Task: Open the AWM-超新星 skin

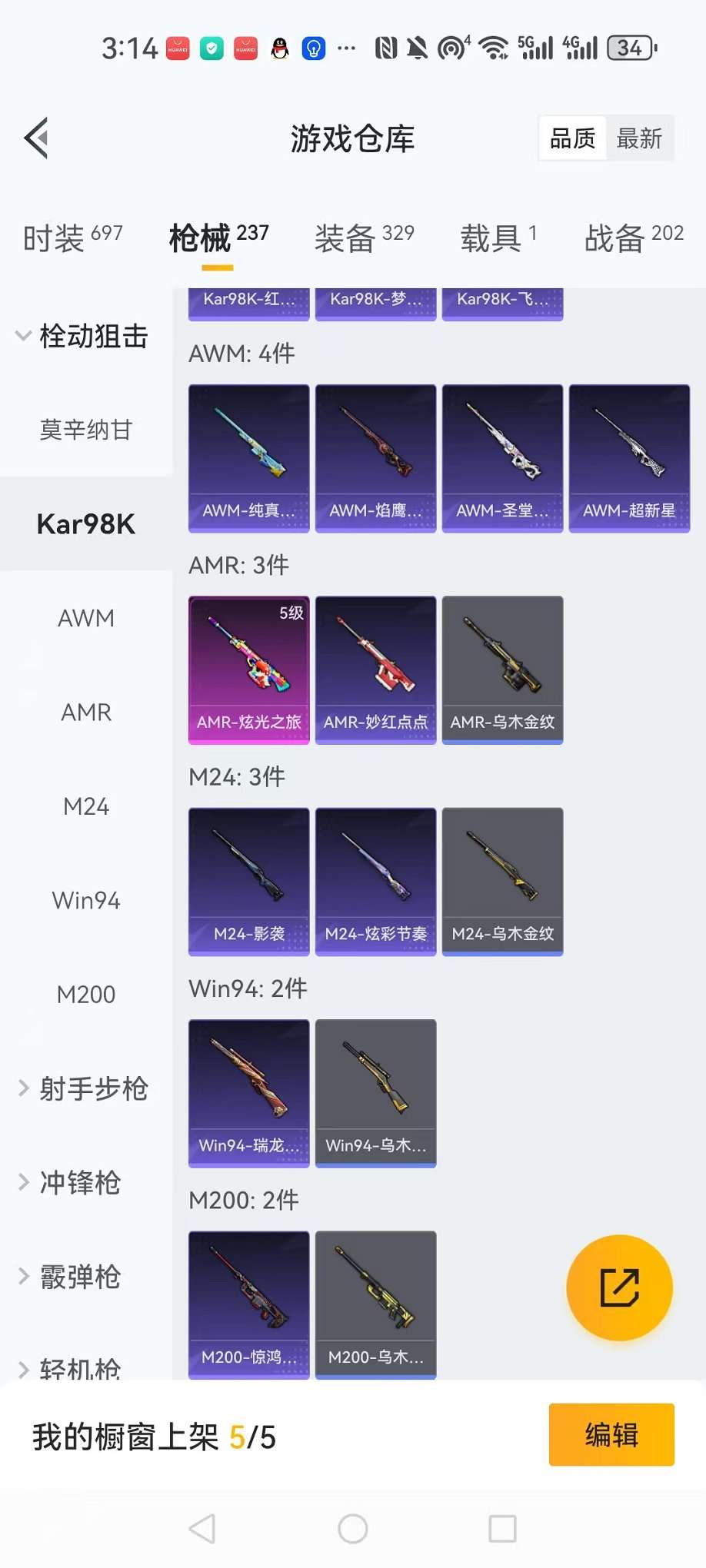Action: (629, 458)
